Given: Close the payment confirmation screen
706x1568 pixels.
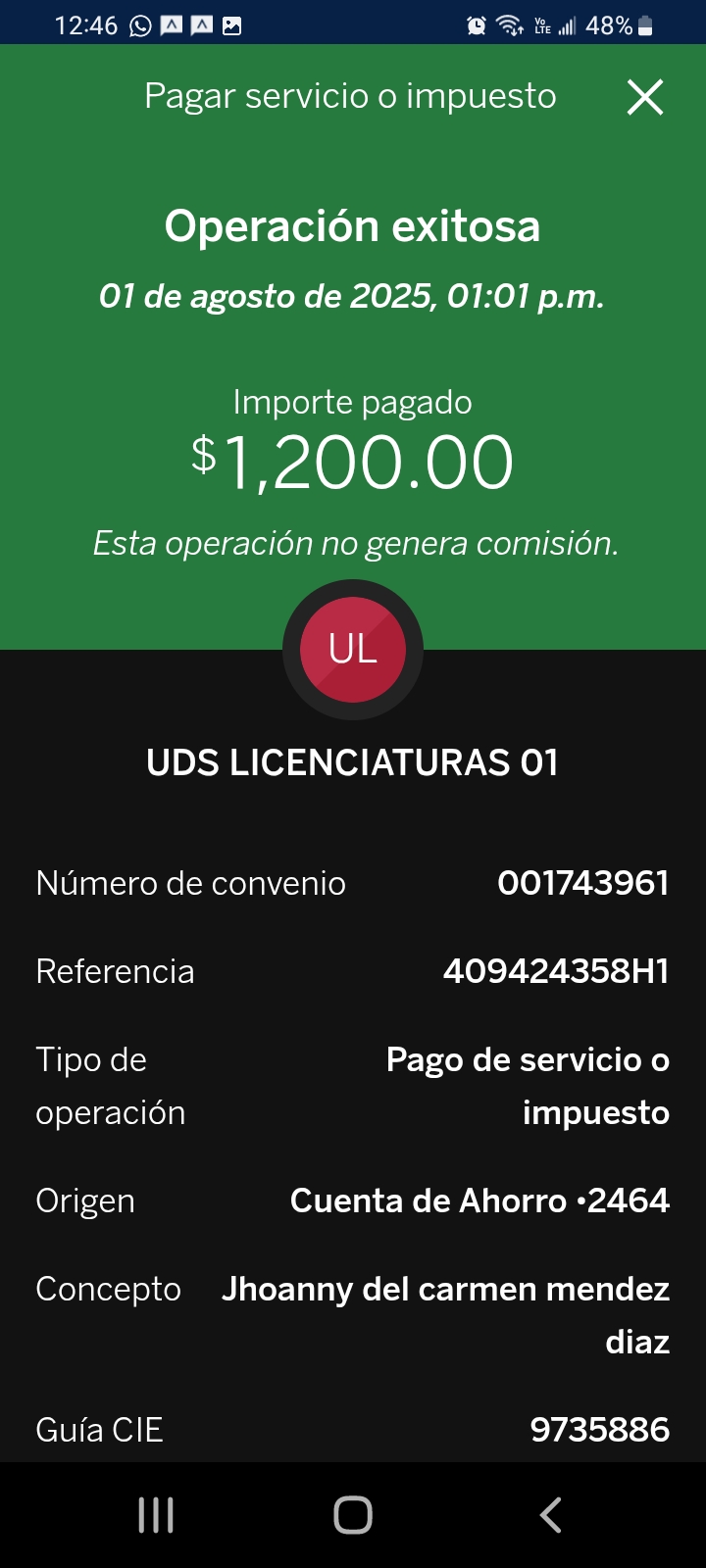Looking at the screenshot, I should 645,97.
